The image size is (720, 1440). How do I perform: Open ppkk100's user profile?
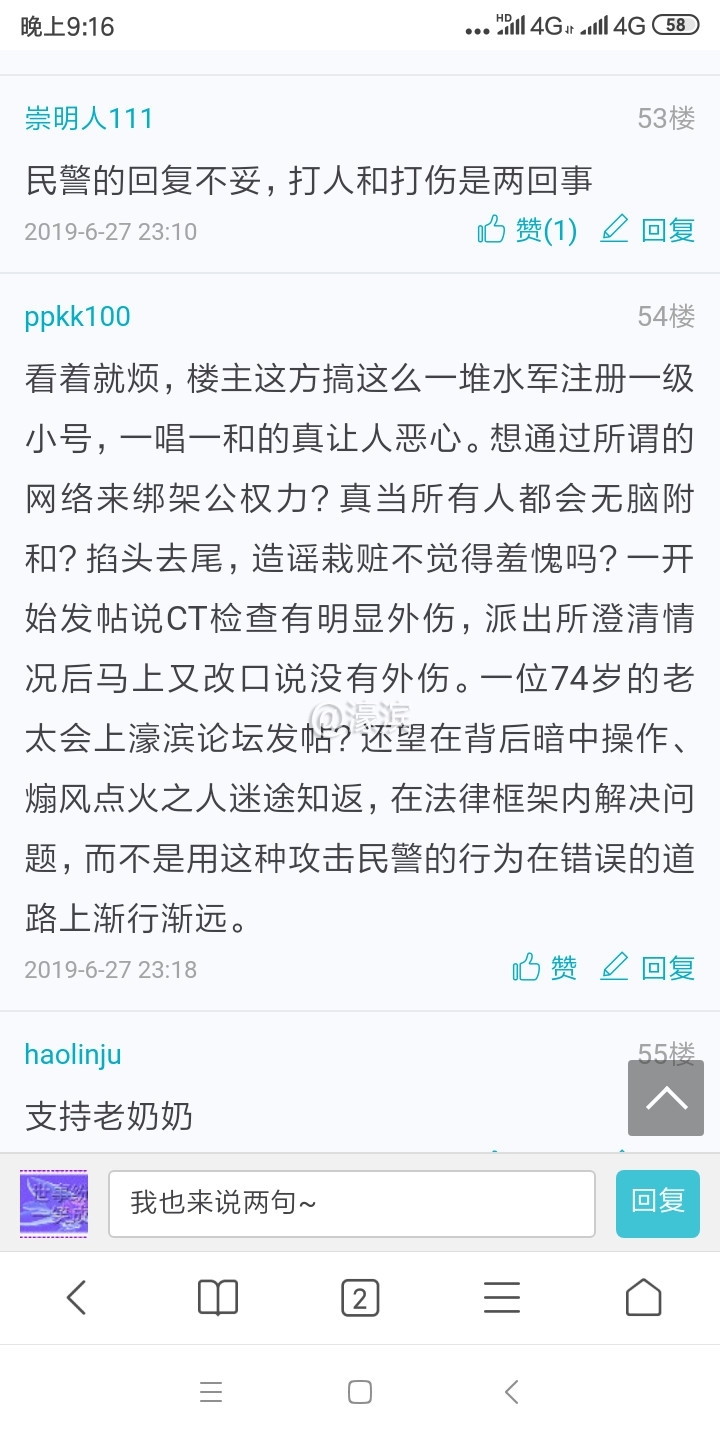pyautogui.click(x=76, y=316)
